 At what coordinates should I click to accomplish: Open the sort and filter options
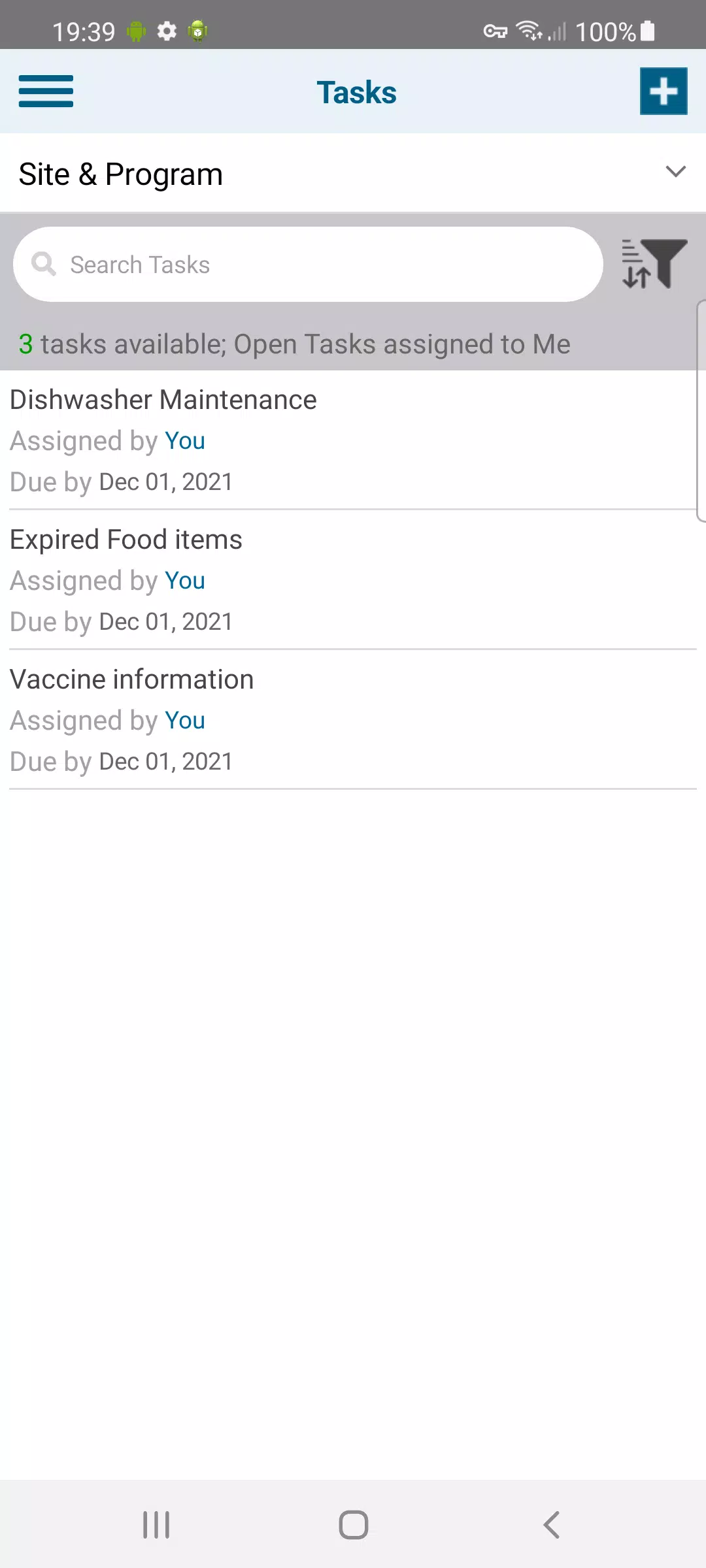[654, 264]
